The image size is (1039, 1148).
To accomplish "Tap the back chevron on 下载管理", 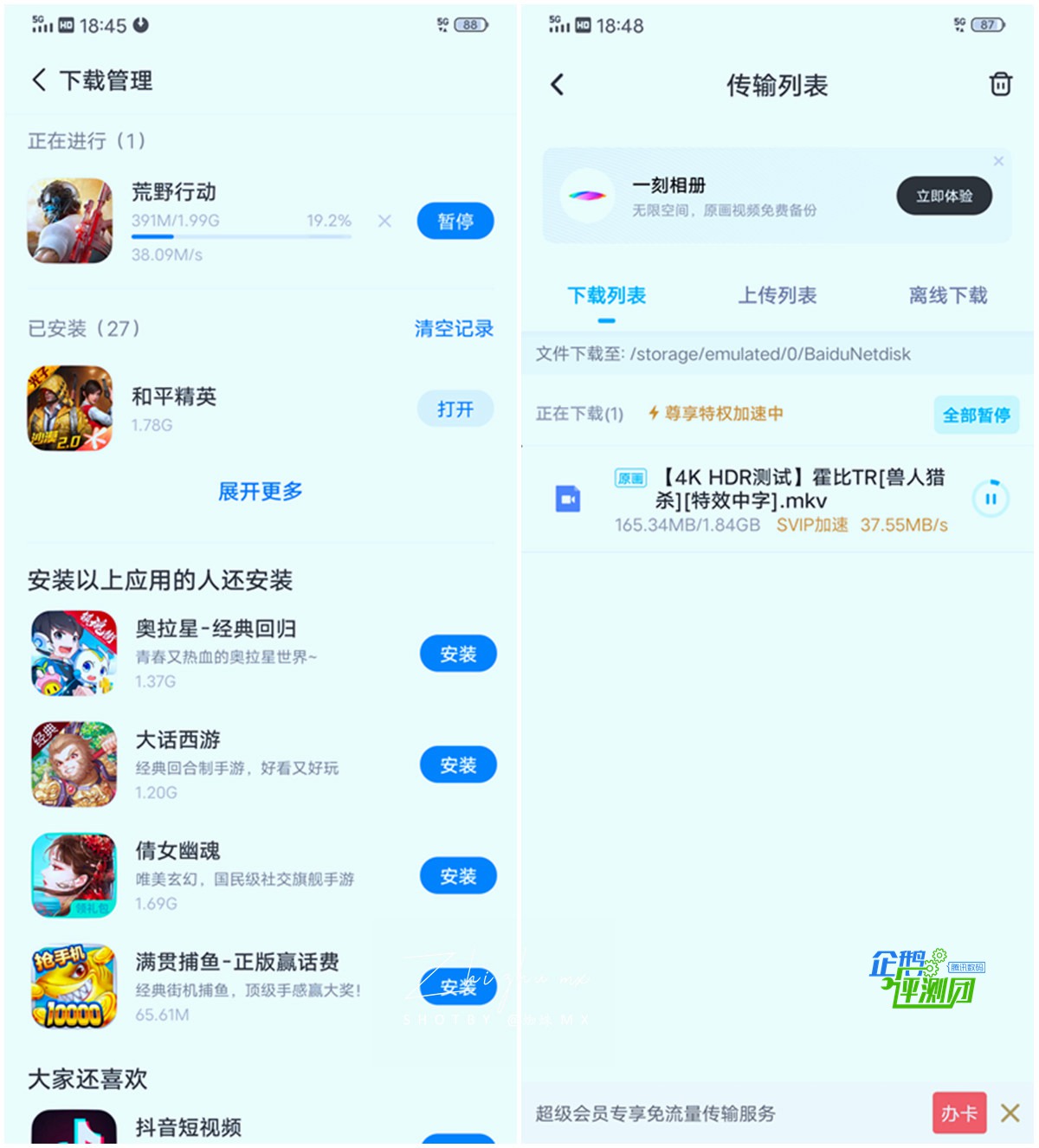I will coord(38,80).
